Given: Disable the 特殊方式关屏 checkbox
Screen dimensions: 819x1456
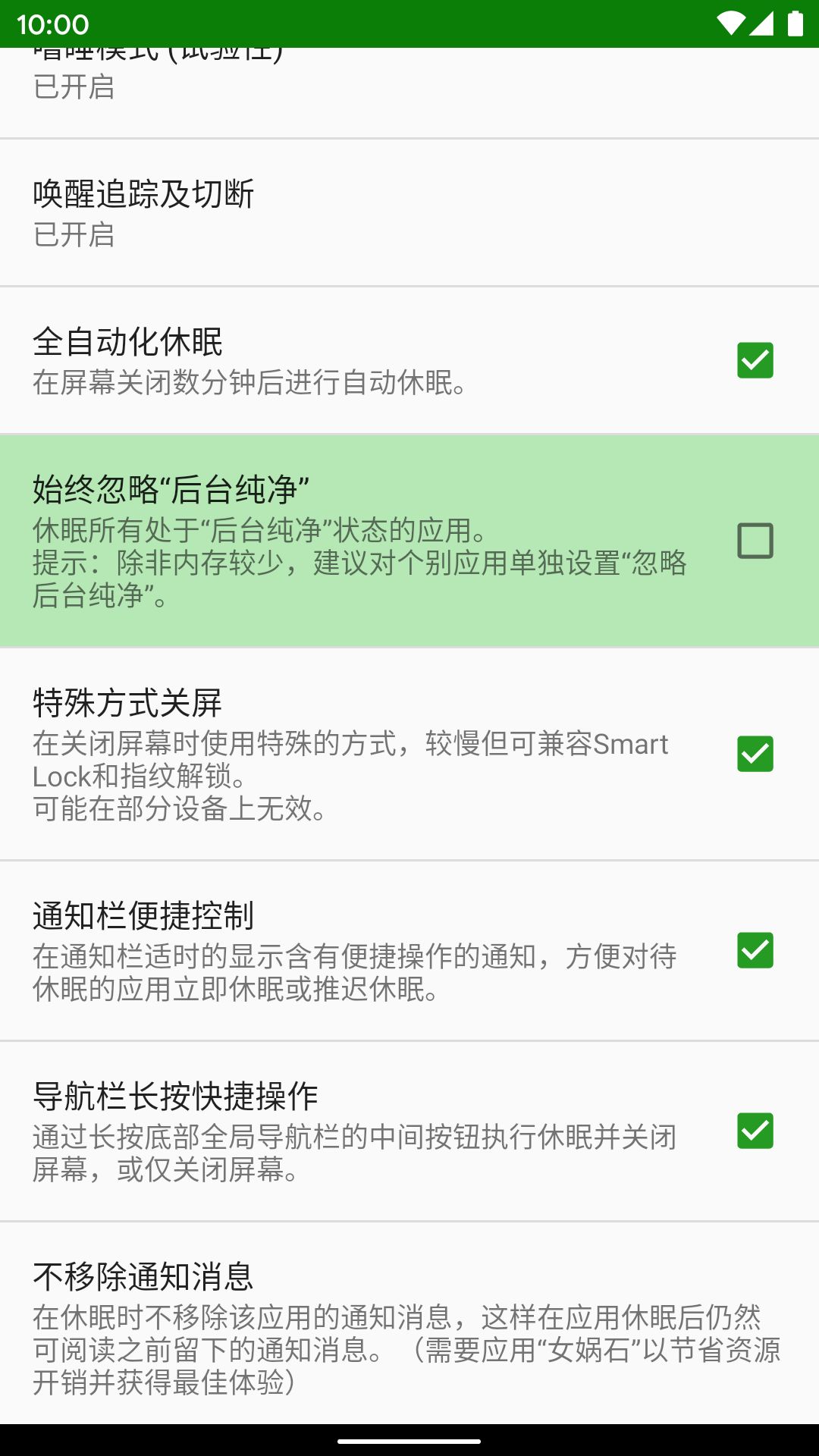Looking at the screenshot, I should (x=755, y=754).
